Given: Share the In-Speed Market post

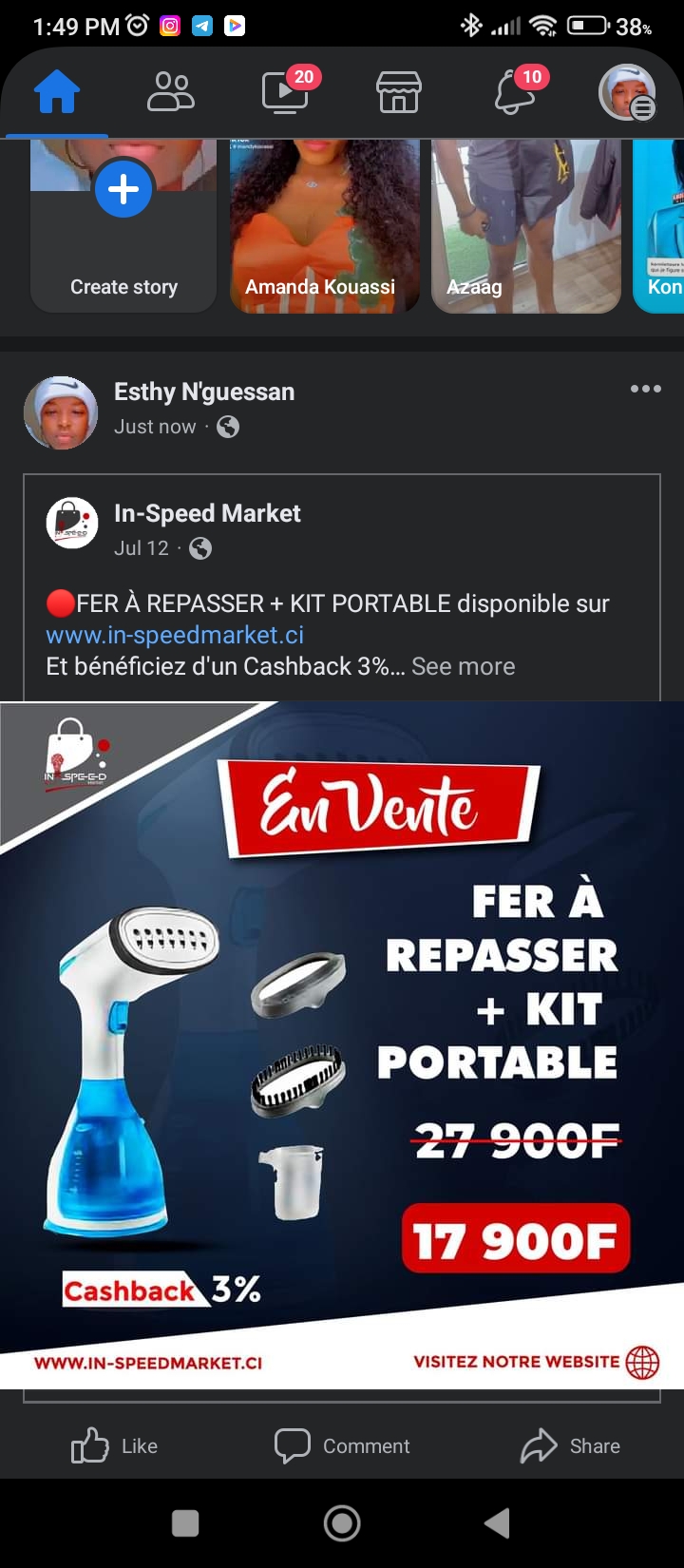Looking at the screenshot, I should 570,1445.
